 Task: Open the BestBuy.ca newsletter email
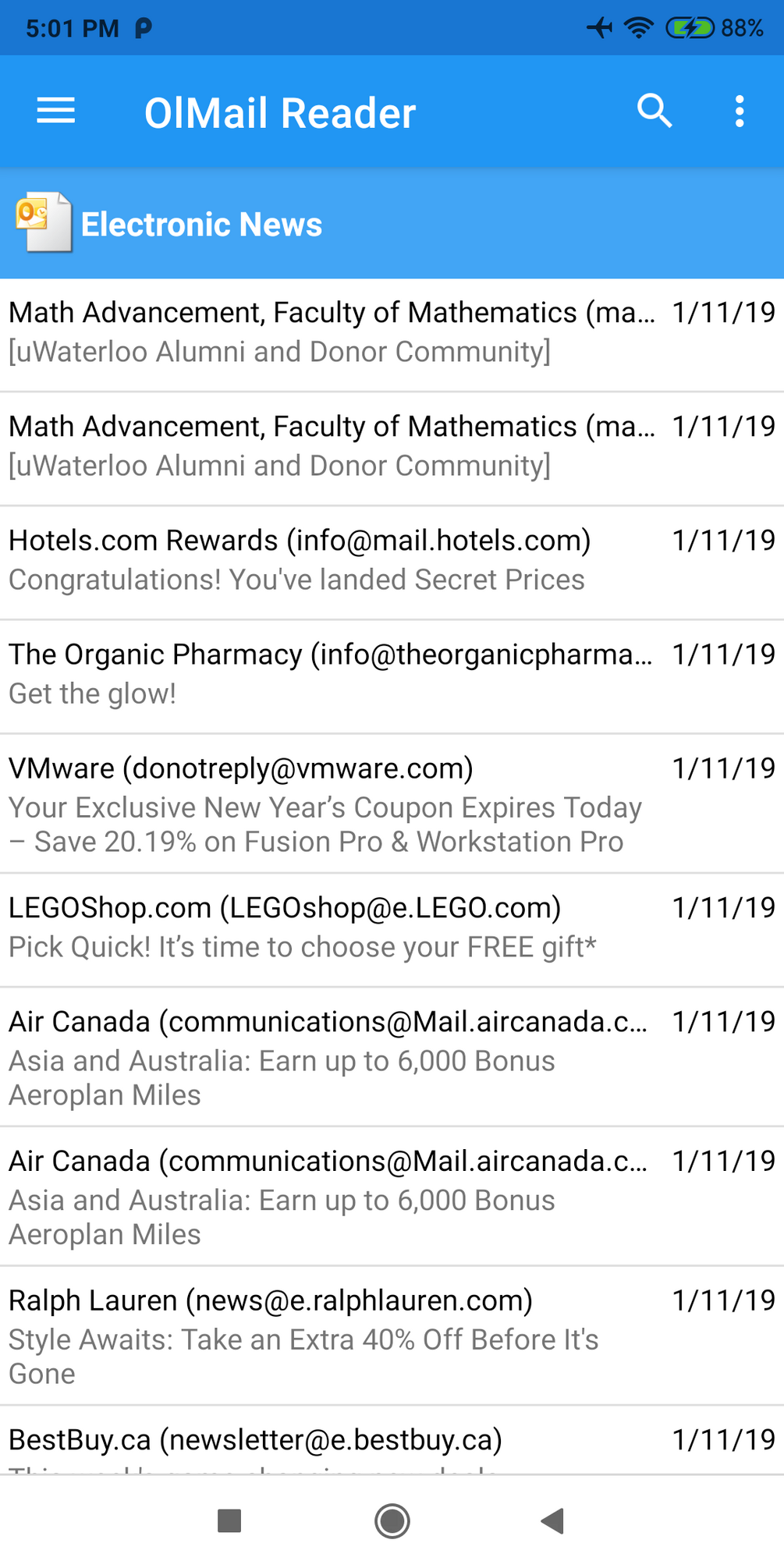click(392, 1440)
